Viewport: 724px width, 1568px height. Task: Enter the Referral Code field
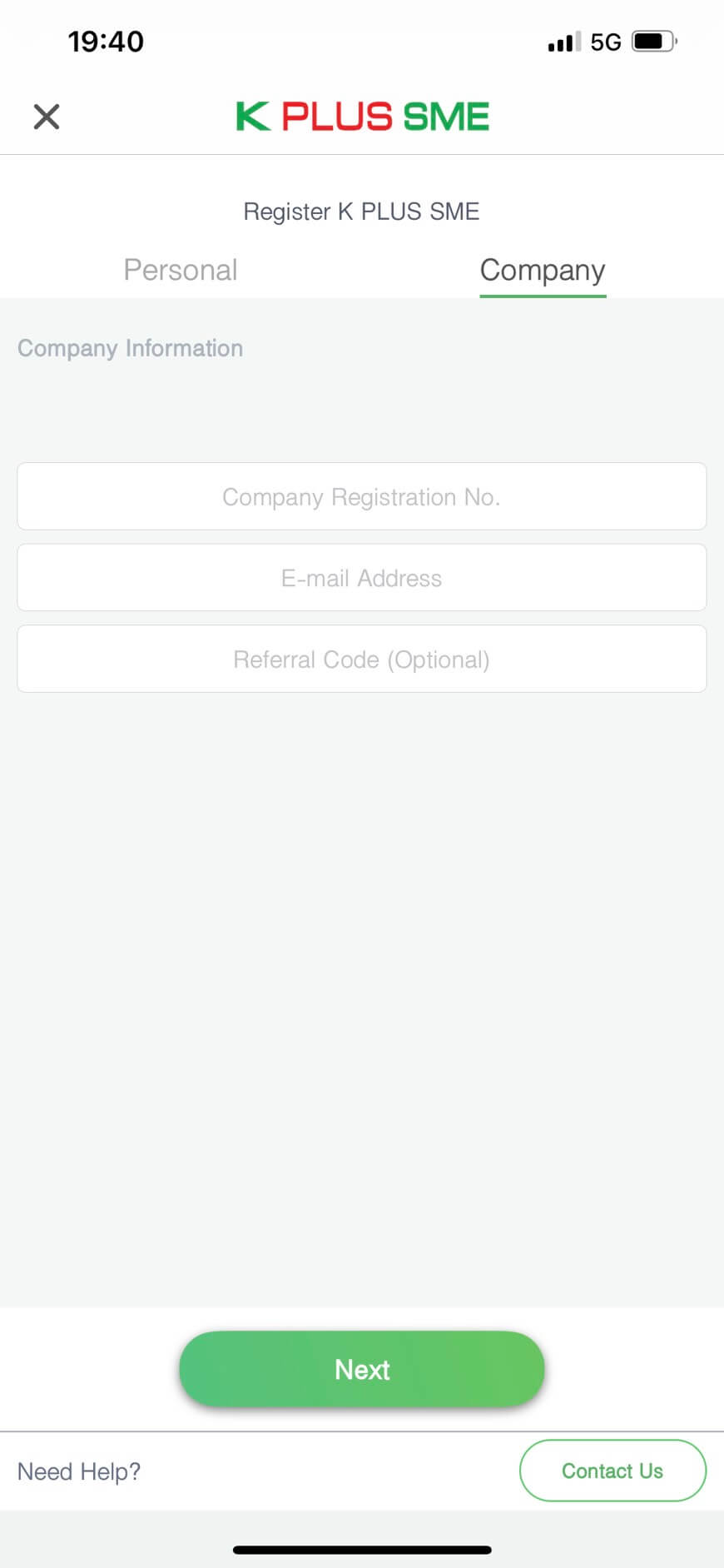coord(362,660)
